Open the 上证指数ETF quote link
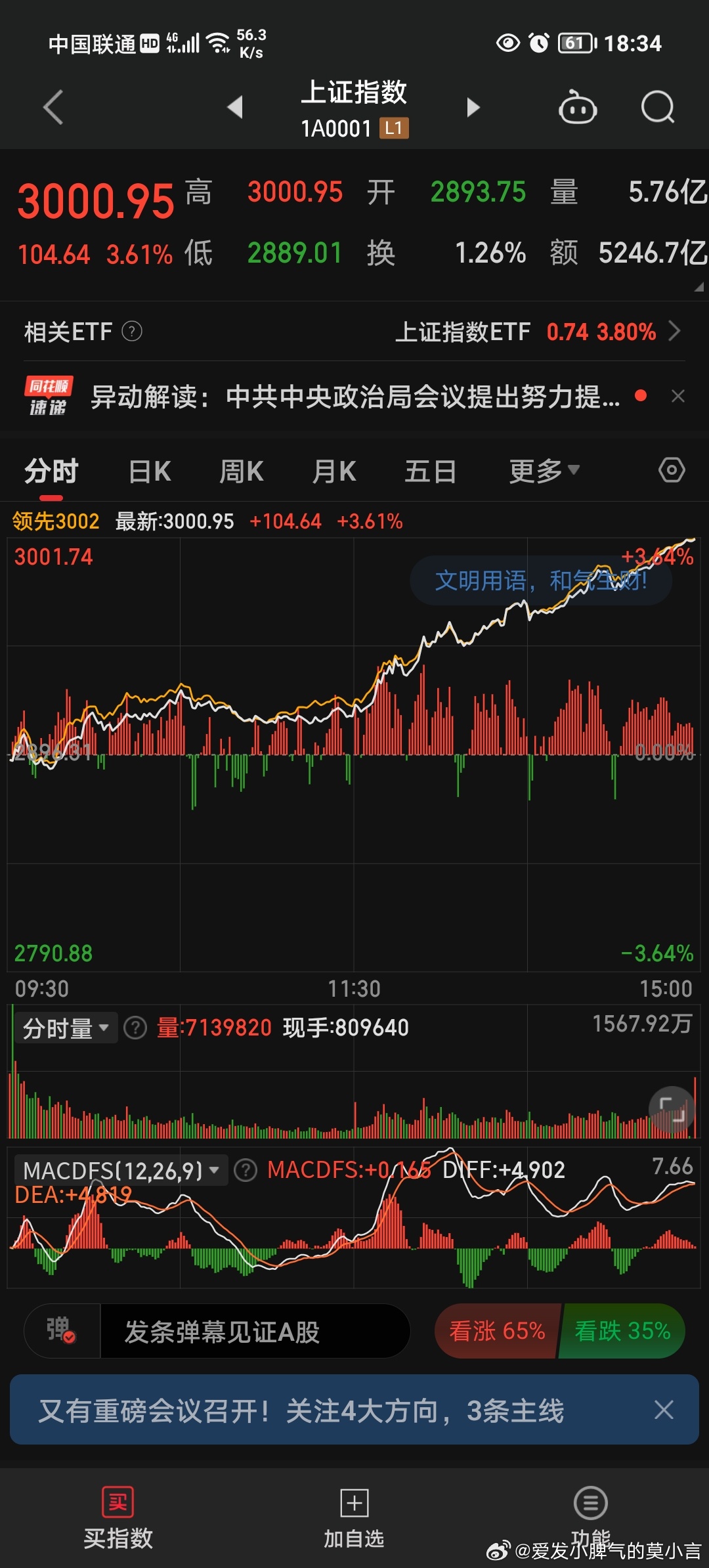Viewport: 709px width, 1568px height. (x=525, y=332)
